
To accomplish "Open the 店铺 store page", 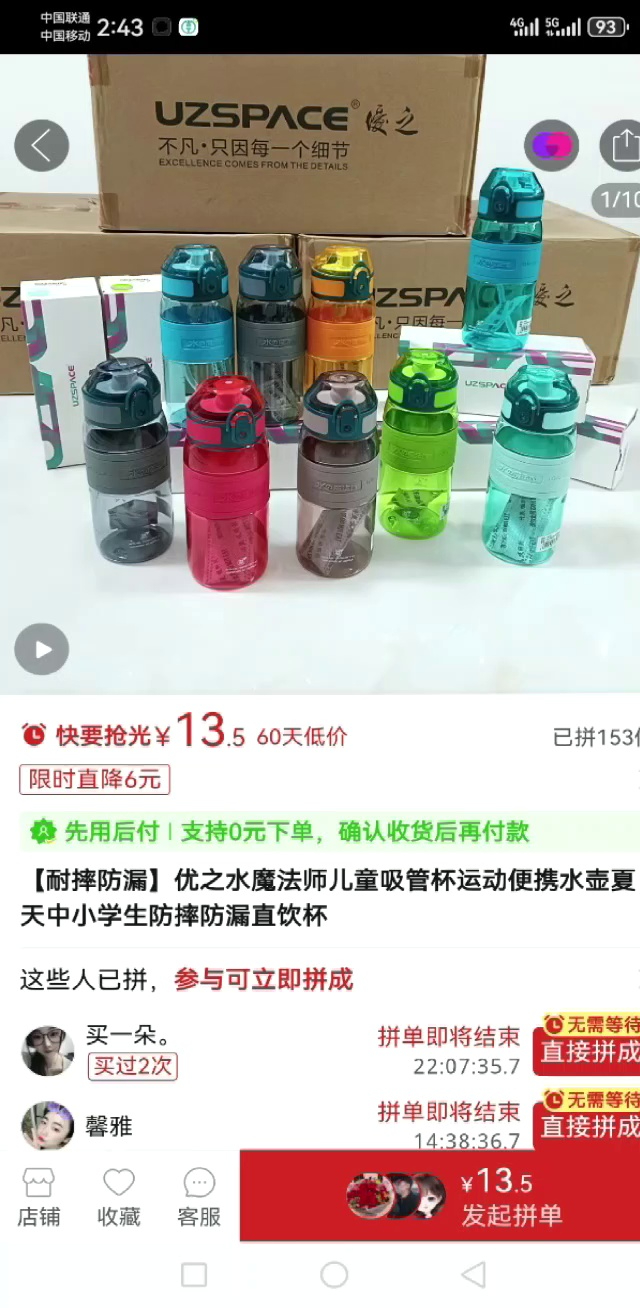I will tap(38, 1197).
